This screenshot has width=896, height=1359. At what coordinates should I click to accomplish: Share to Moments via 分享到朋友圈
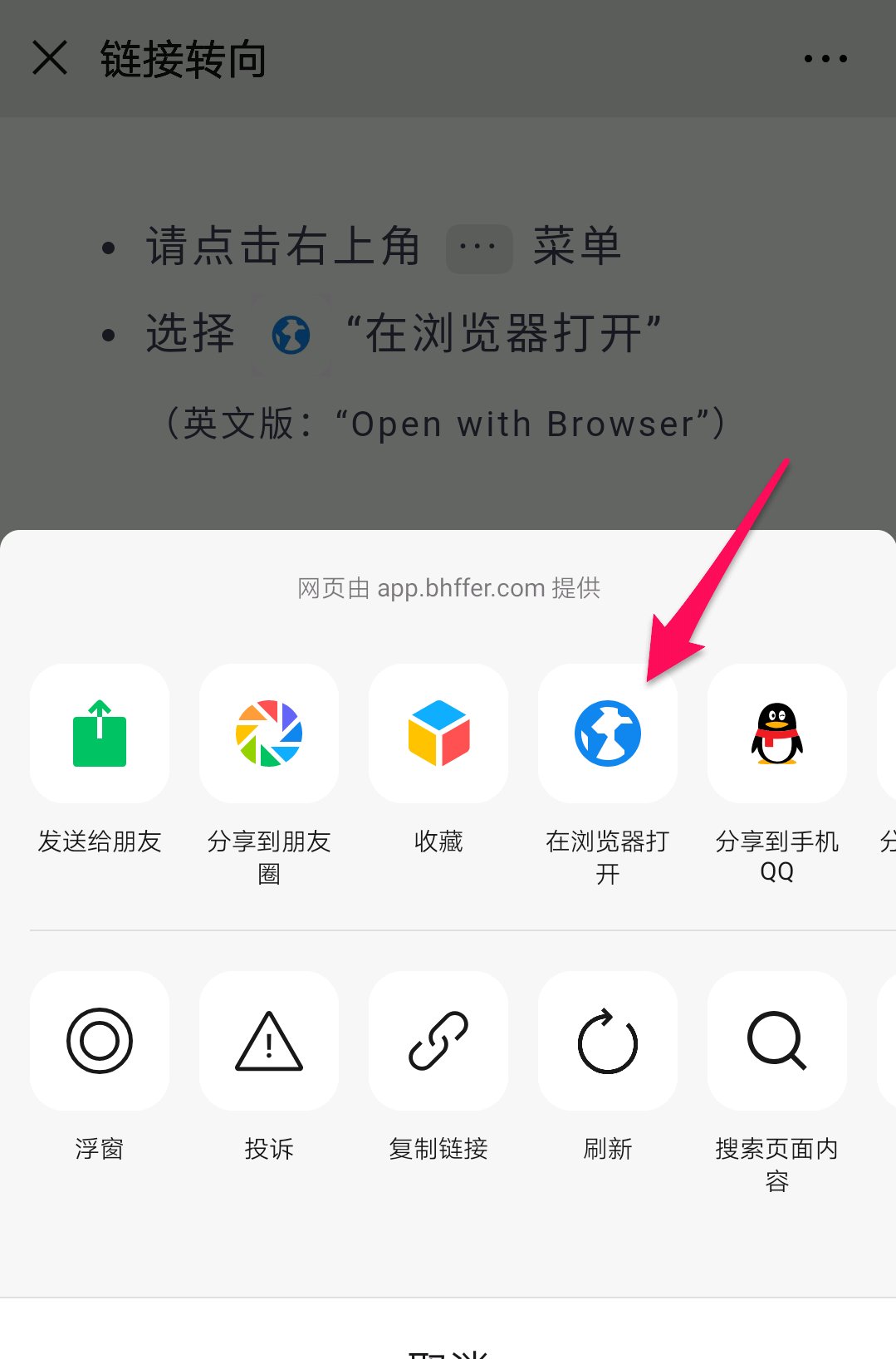coord(269,733)
